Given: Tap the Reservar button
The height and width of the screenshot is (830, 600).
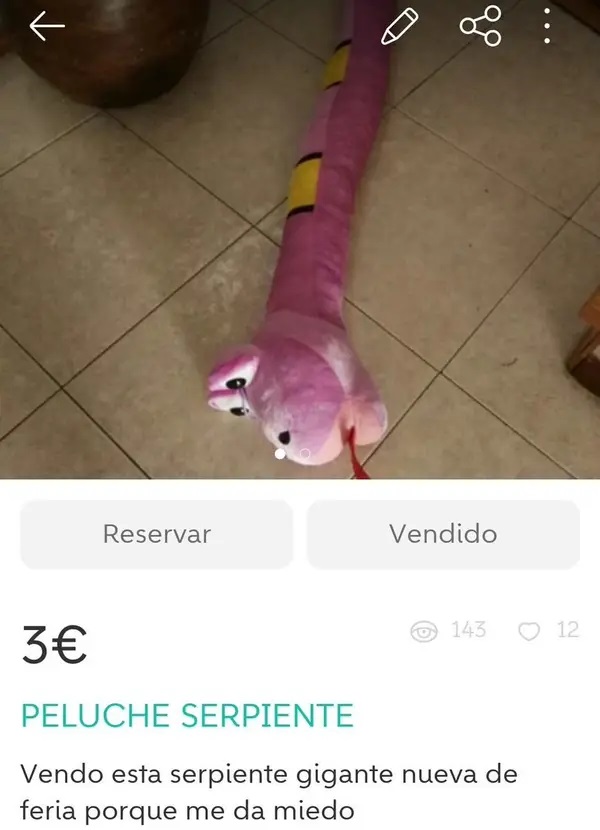Looking at the screenshot, I should click(x=157, y=534).
